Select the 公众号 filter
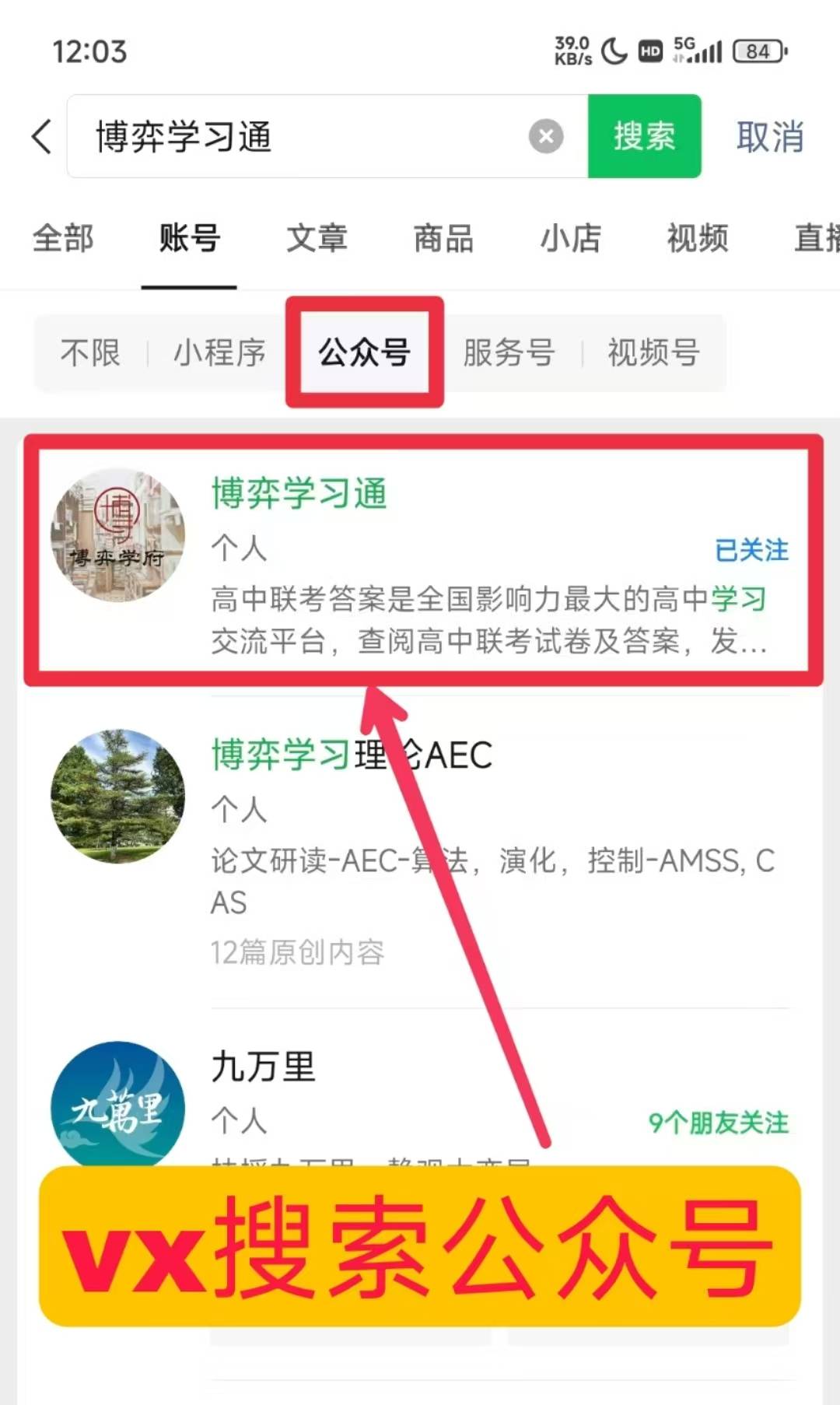 364,353
